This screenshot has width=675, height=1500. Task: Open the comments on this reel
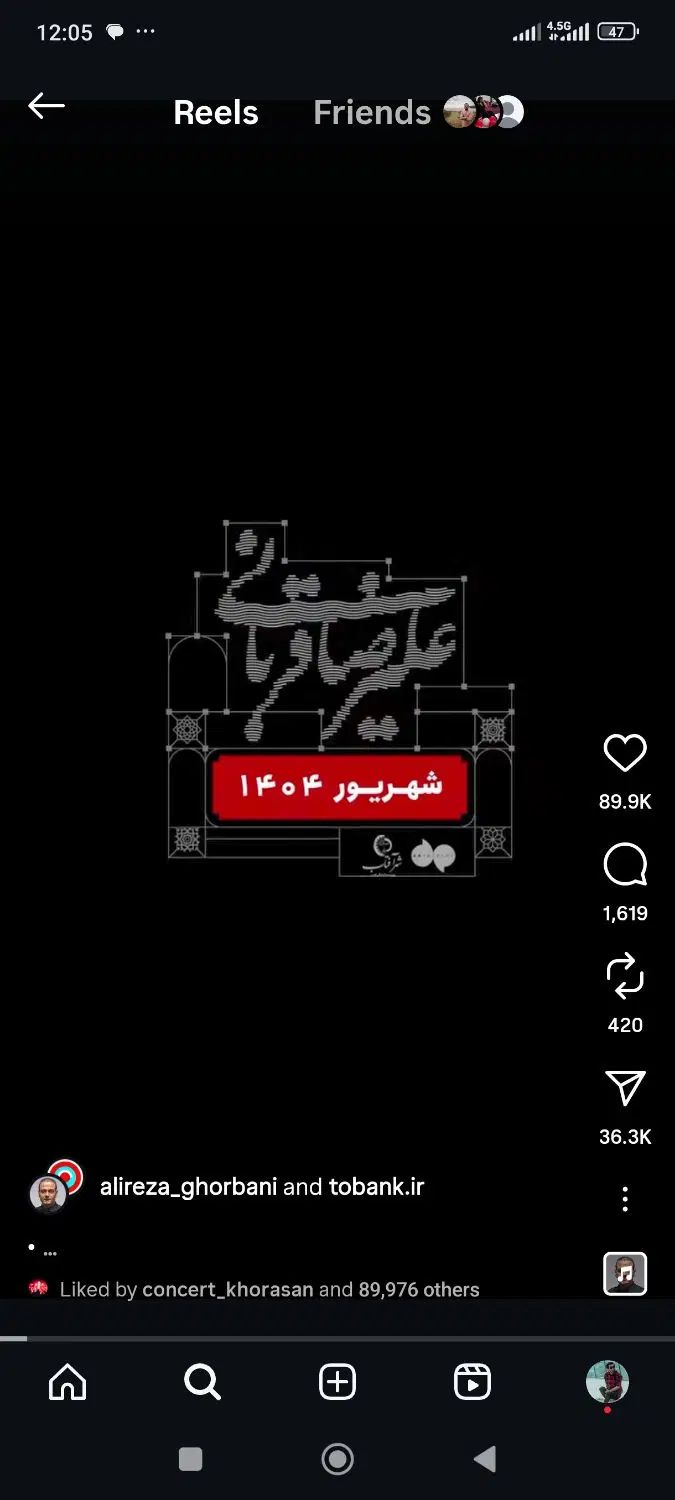coord(625,866)
